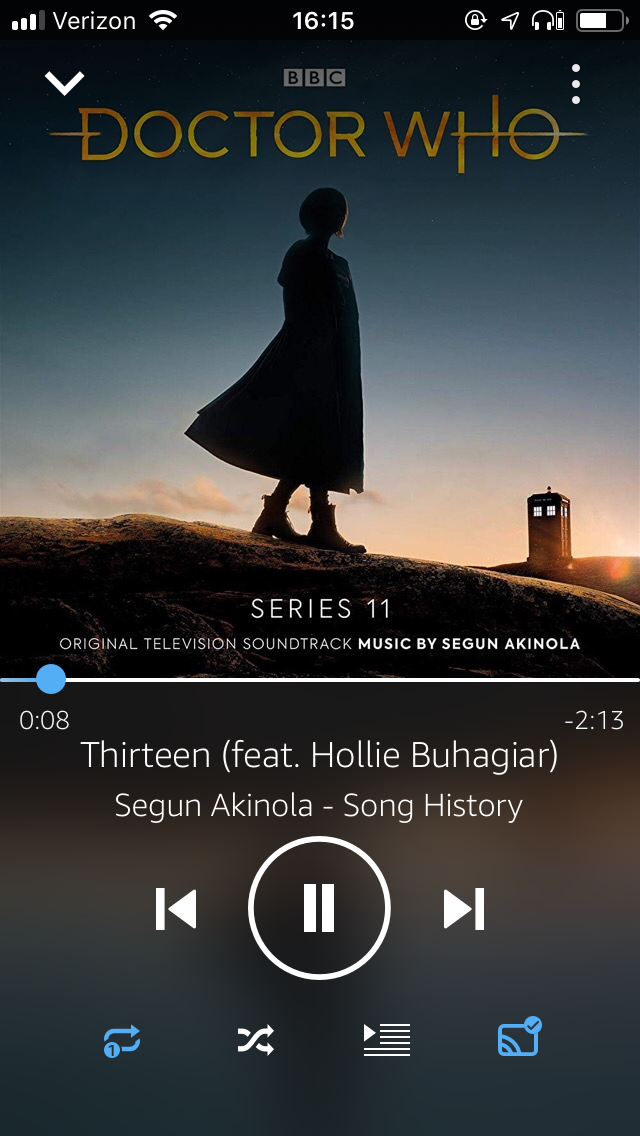Skip to the next track
640x1136 pixels.
point(464,908)
